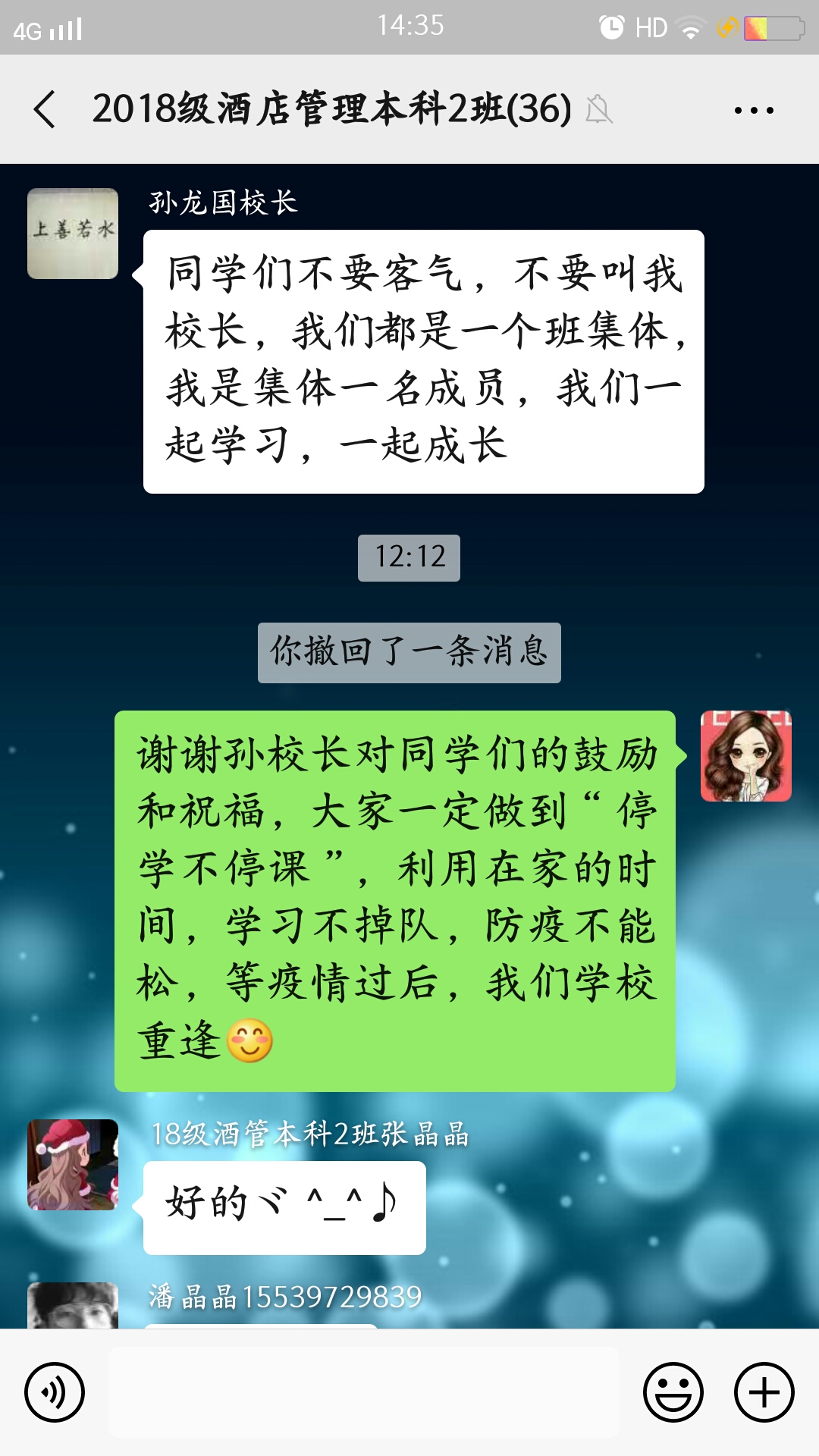
Task: Open 孙龙国校长's profile avatar
Action: click(x=73, y=234)
